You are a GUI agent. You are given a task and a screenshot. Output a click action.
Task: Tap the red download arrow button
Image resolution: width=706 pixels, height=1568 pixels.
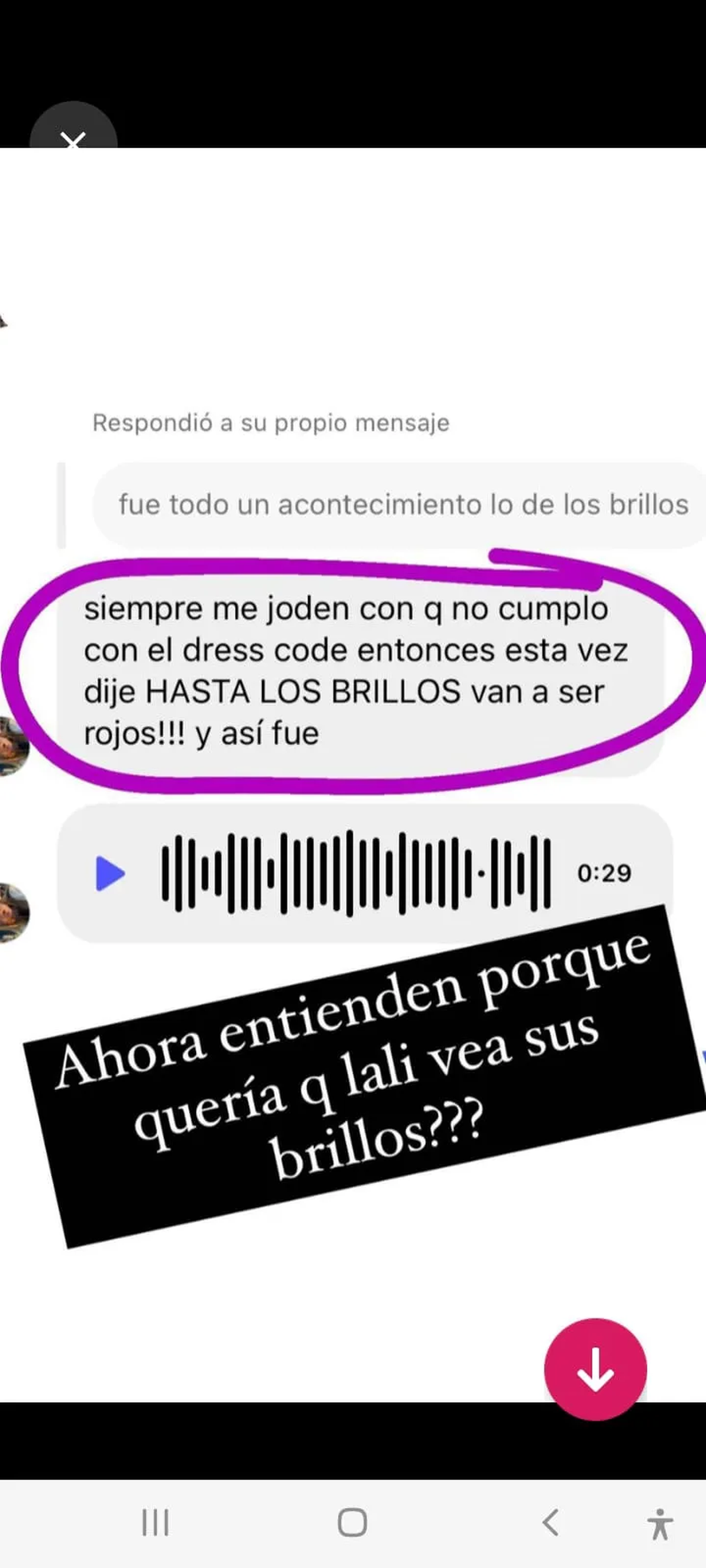click(595, 1369)
